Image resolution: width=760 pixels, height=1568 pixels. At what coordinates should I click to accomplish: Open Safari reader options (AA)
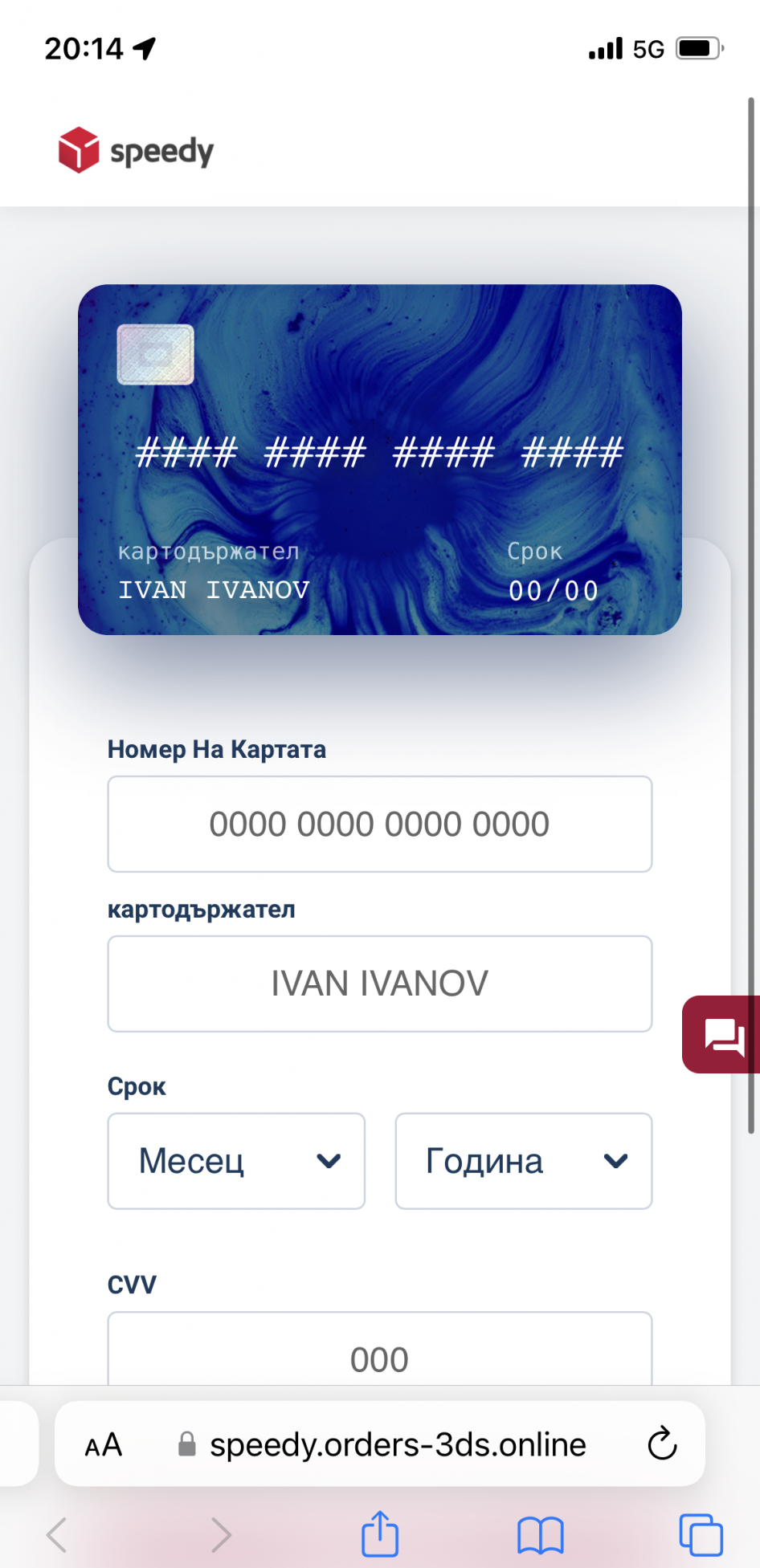104,1445
